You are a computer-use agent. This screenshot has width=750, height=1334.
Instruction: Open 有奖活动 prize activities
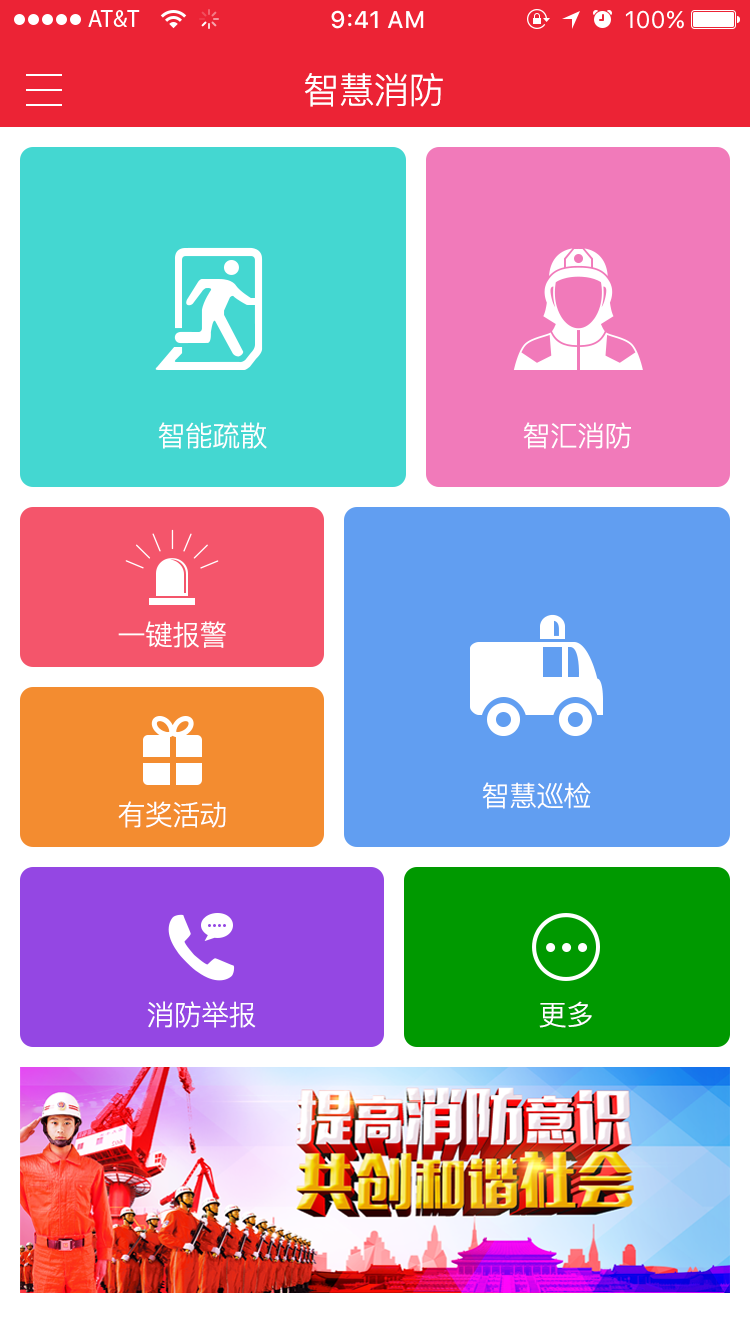pyautogui.click(x=172, y=767)
